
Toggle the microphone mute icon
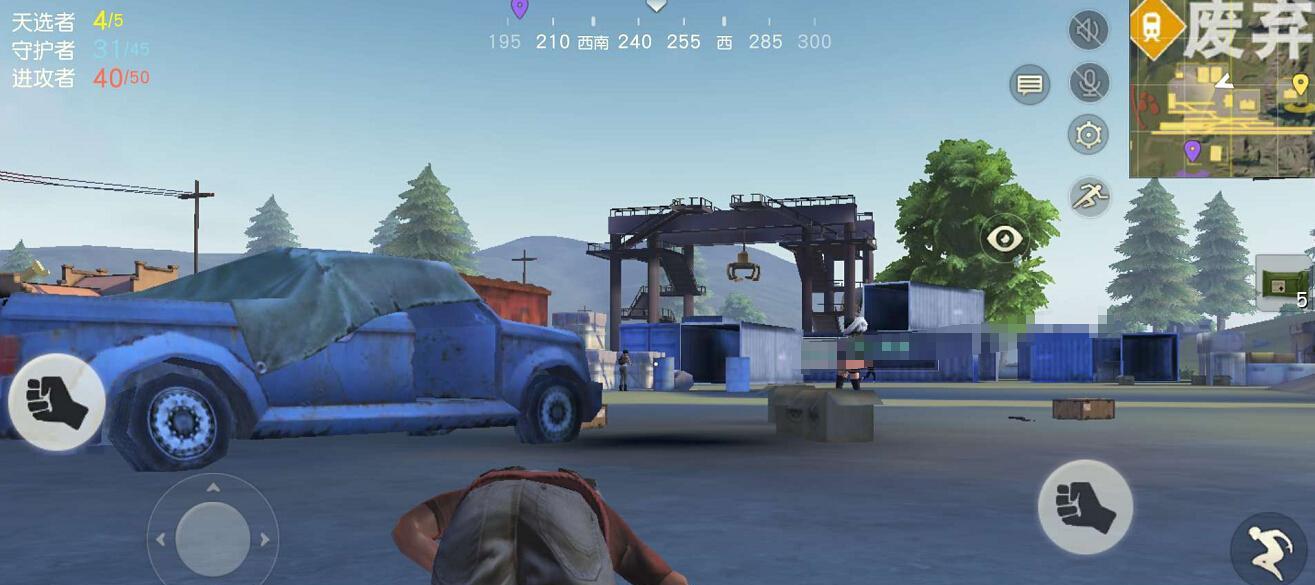(1089, 82)
